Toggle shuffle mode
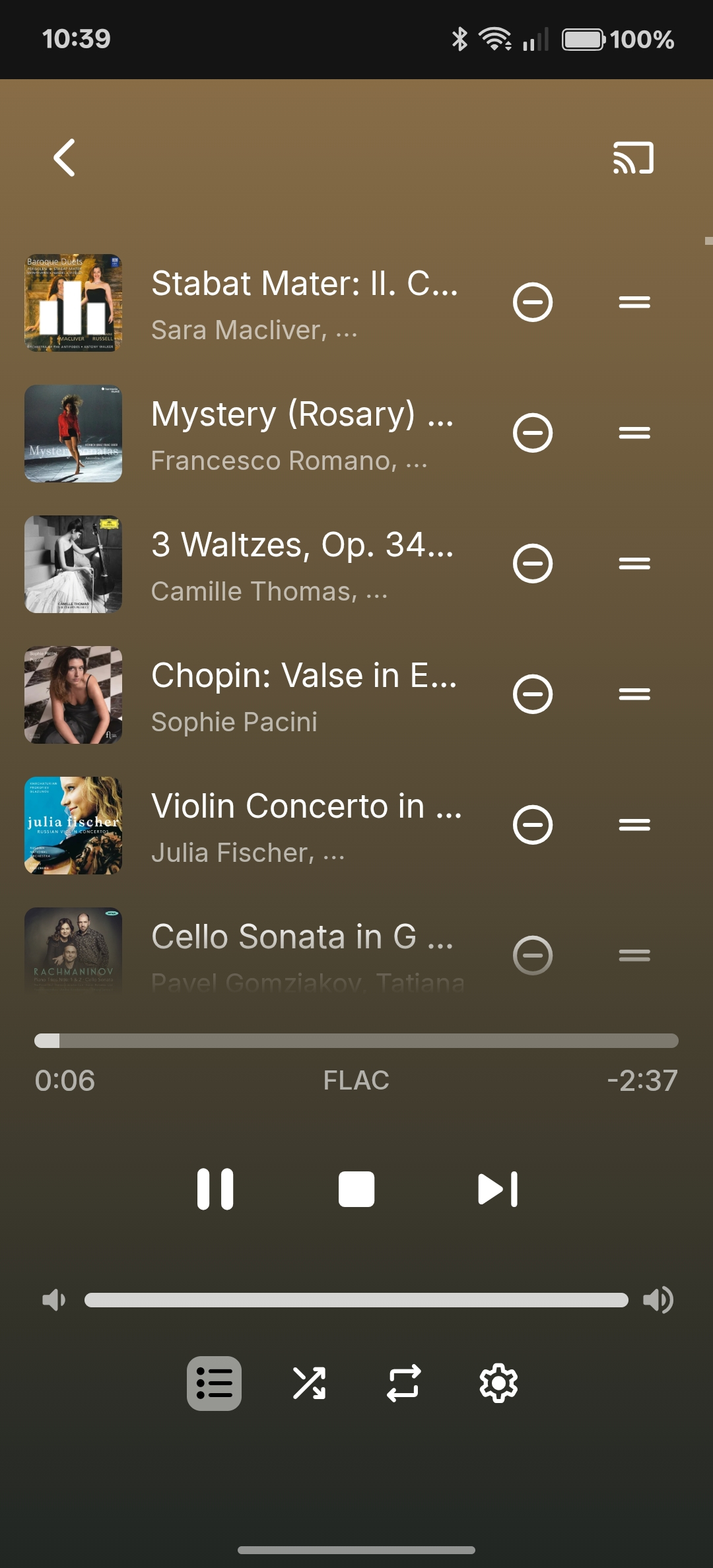Viewport: 713px width, 1568px height. pos(309,1383)
